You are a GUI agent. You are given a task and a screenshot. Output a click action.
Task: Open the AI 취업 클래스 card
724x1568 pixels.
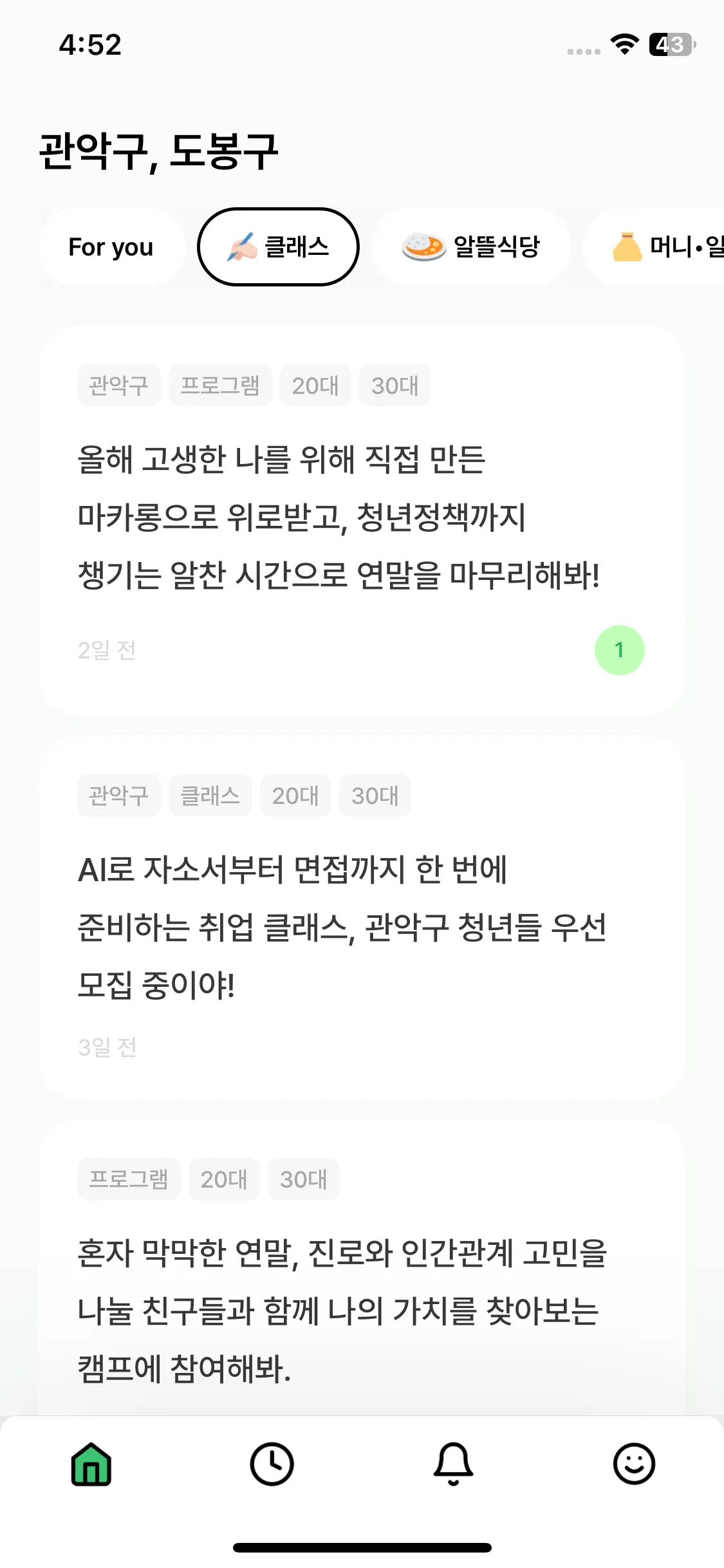pos(362,917)
